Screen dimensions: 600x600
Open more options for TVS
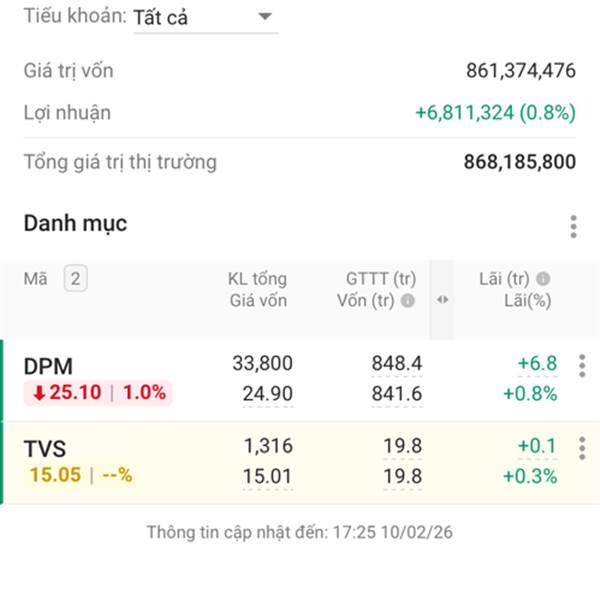pyautogui.click(x=582, y=449)
